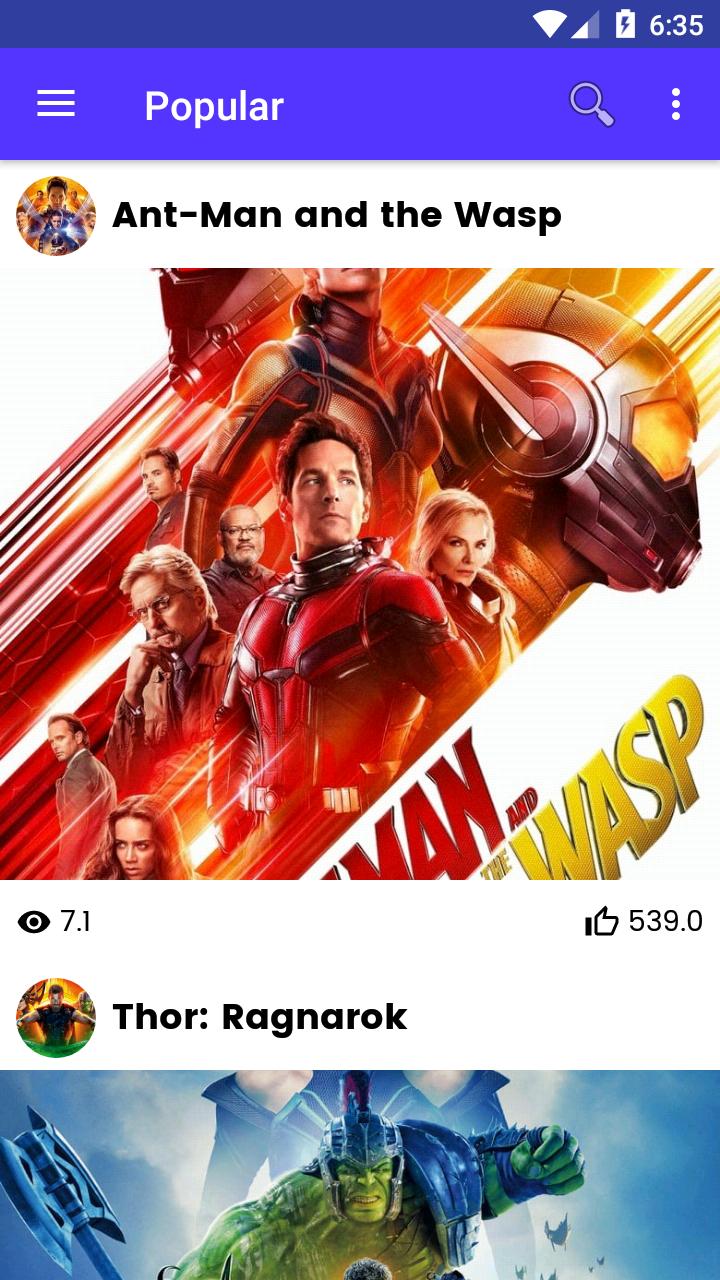Open the overflow options menu
The width and height of the screenshot is (720, 1280).
click(676, 104)
